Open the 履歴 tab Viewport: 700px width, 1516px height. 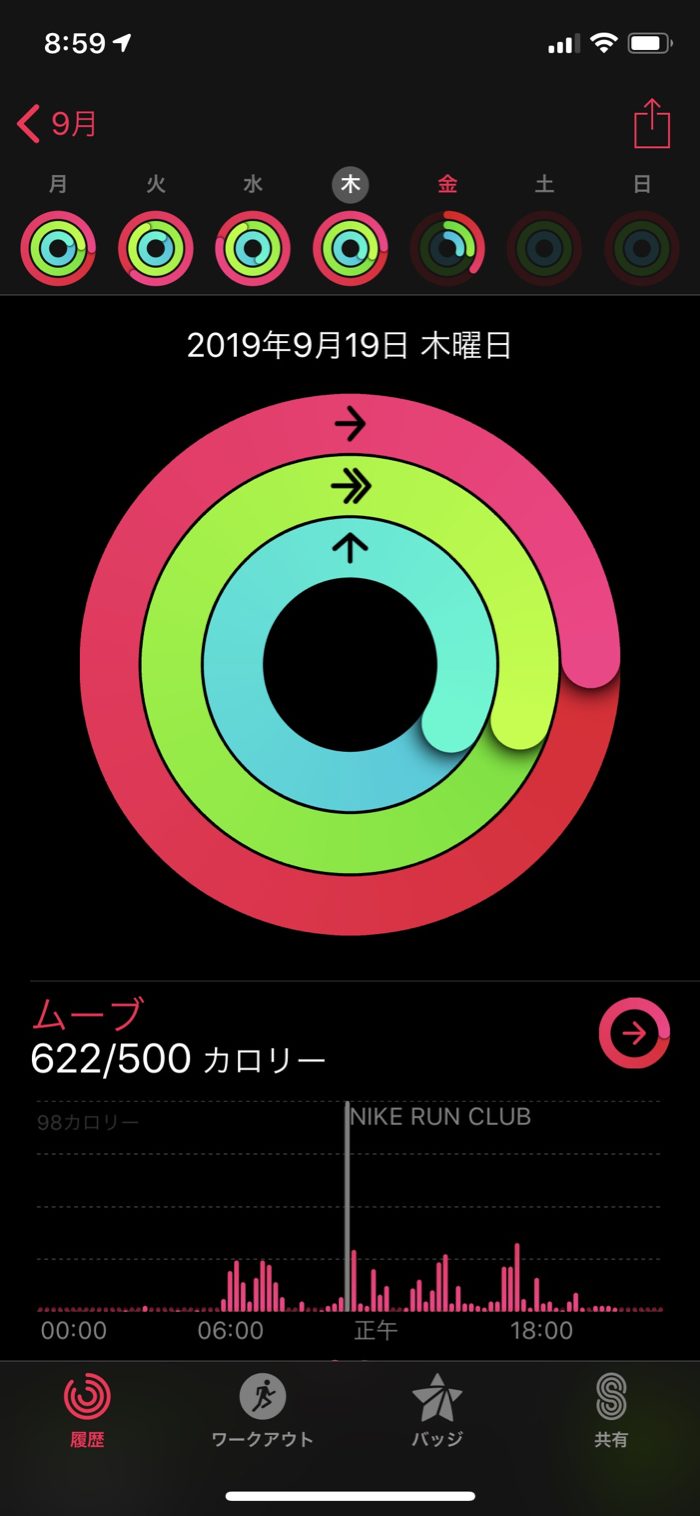tap(87, 1410)
